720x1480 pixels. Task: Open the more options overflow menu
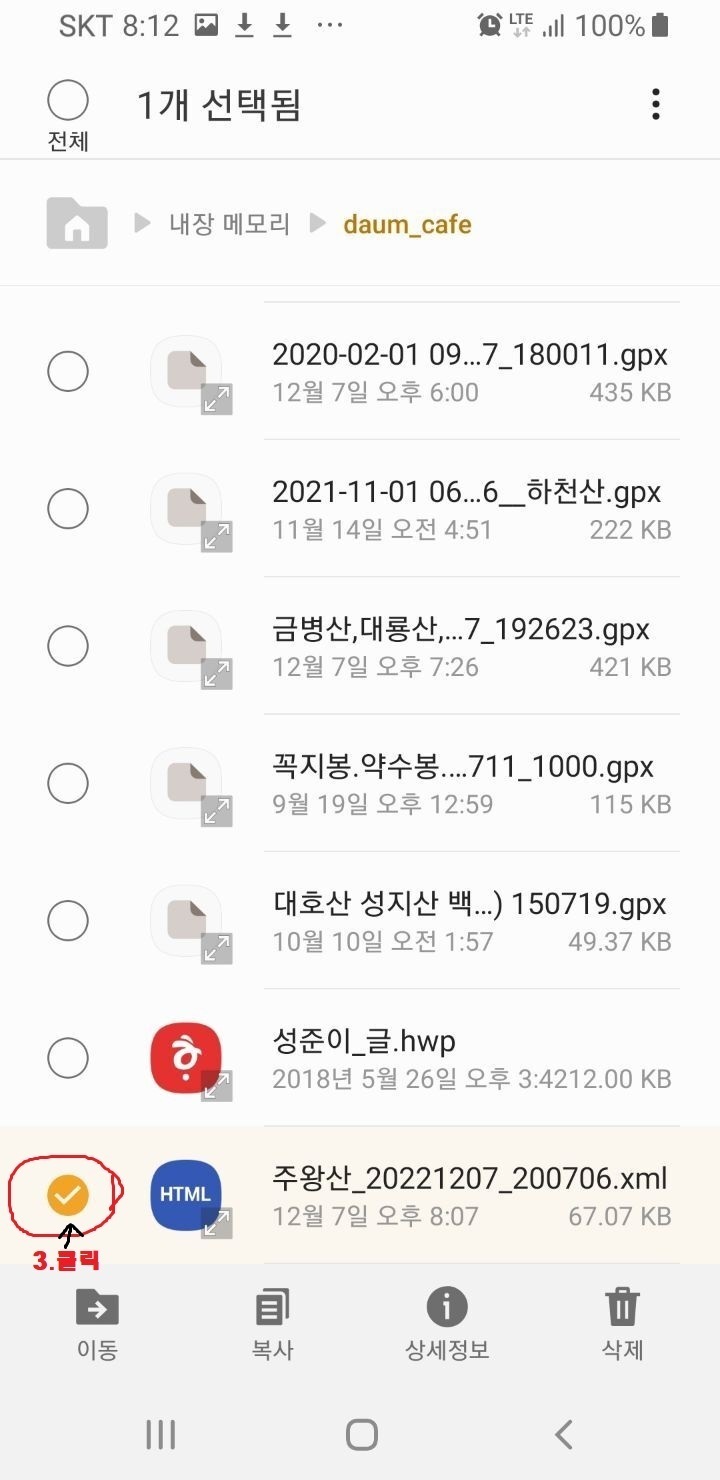(655, 103)
